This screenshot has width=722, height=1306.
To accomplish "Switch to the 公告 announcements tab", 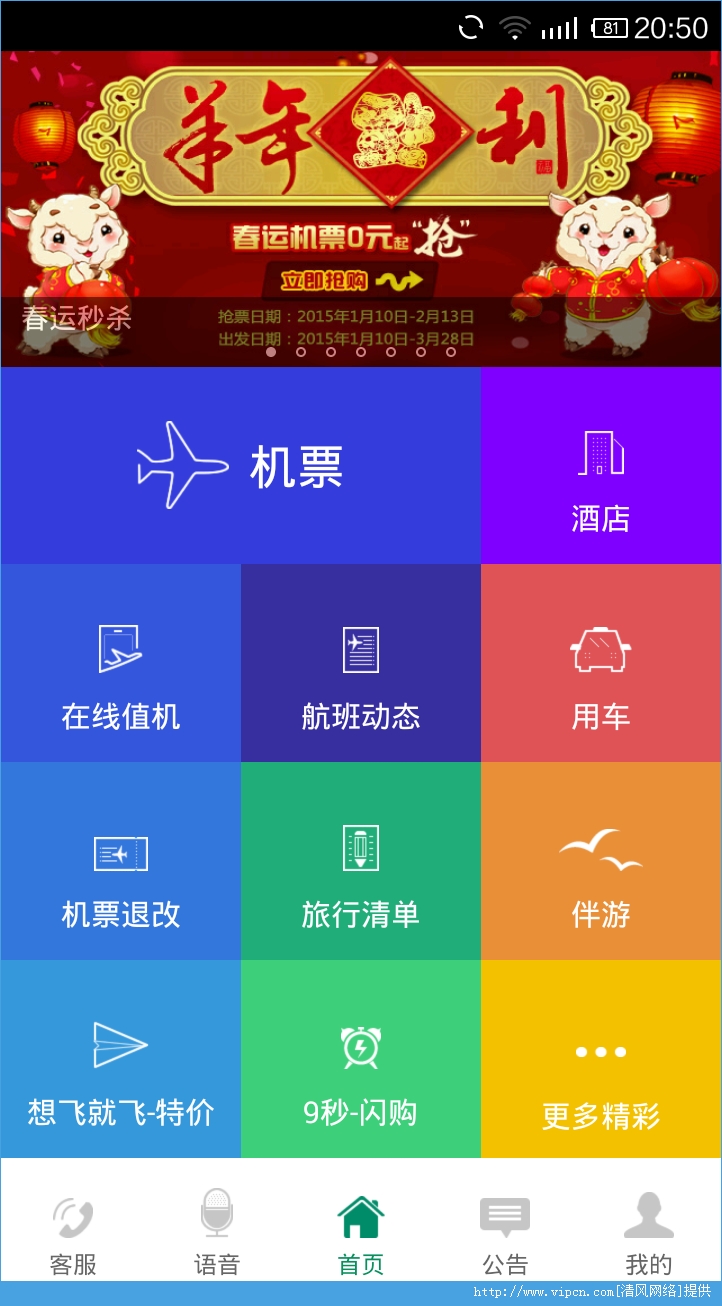I will 505,1232.
